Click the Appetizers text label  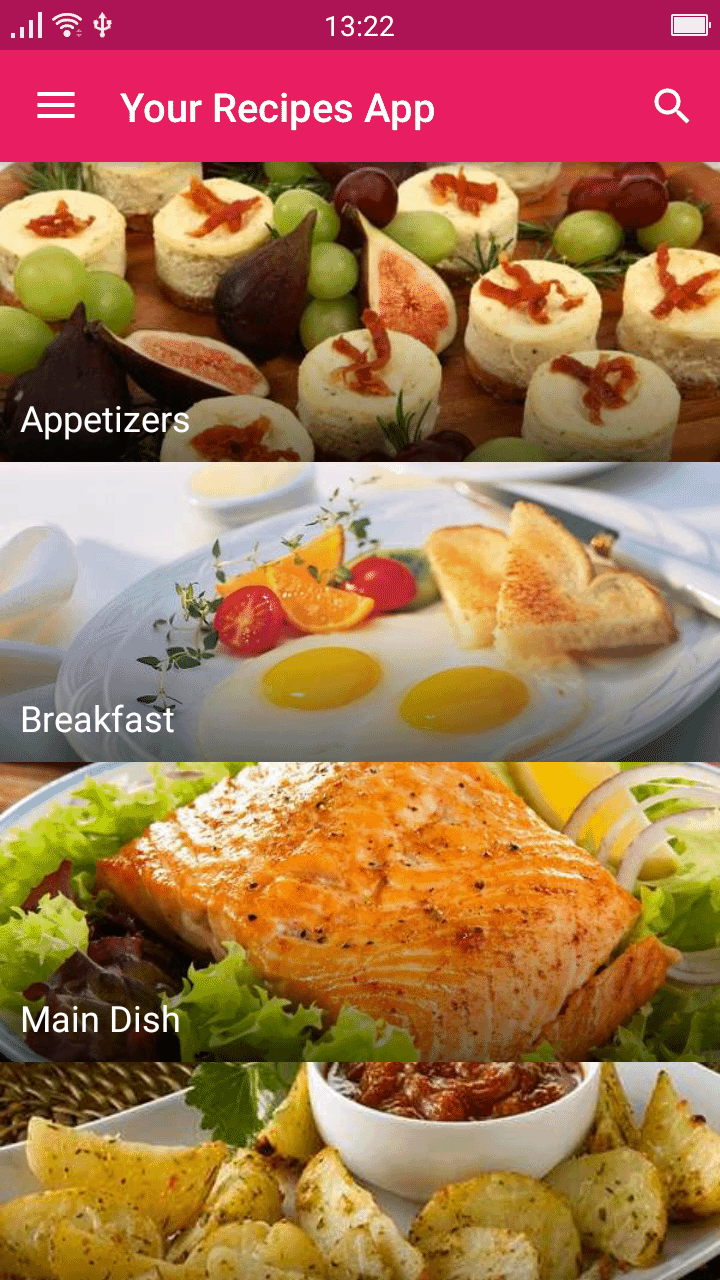pyautogui.click(x=104, y=421)
